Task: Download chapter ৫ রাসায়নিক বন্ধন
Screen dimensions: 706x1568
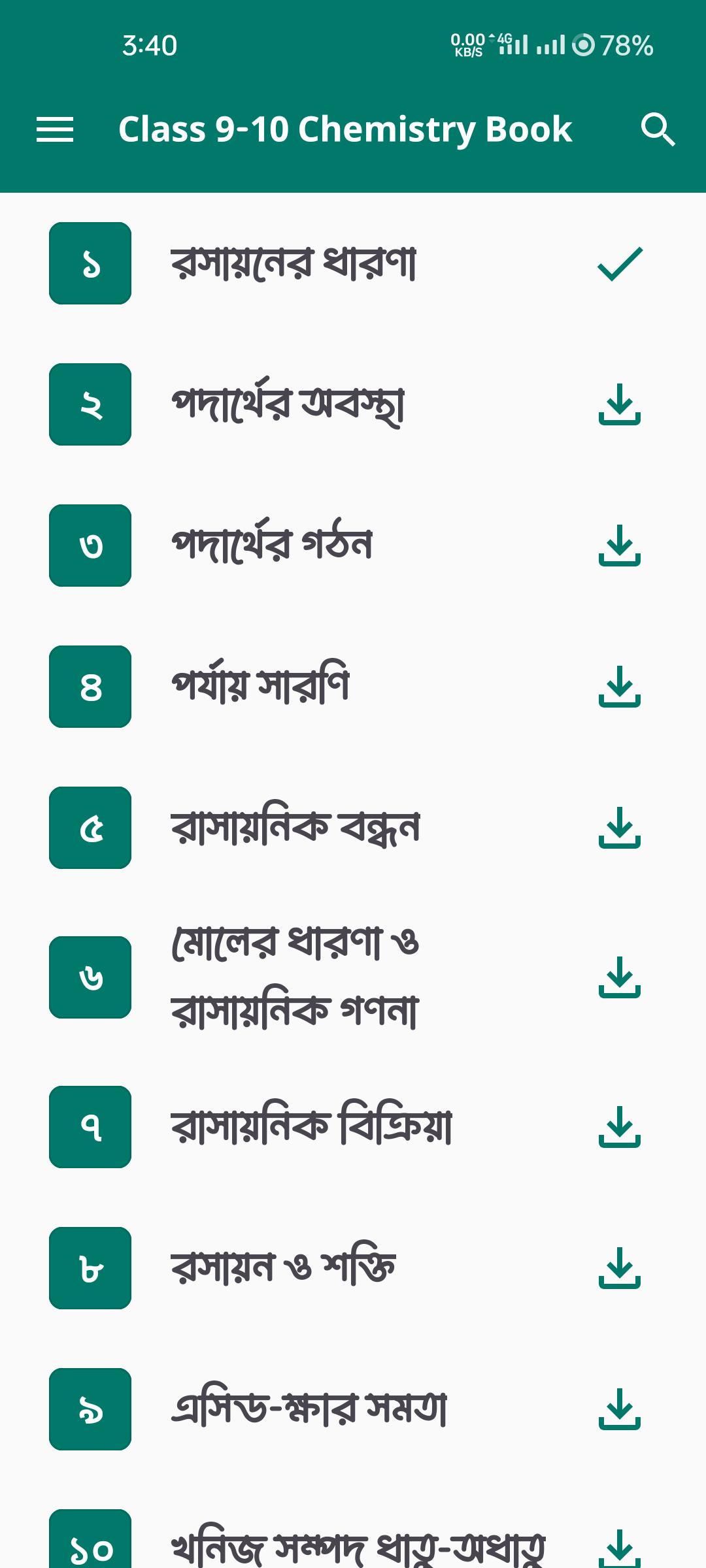Action: click(619, 828)
